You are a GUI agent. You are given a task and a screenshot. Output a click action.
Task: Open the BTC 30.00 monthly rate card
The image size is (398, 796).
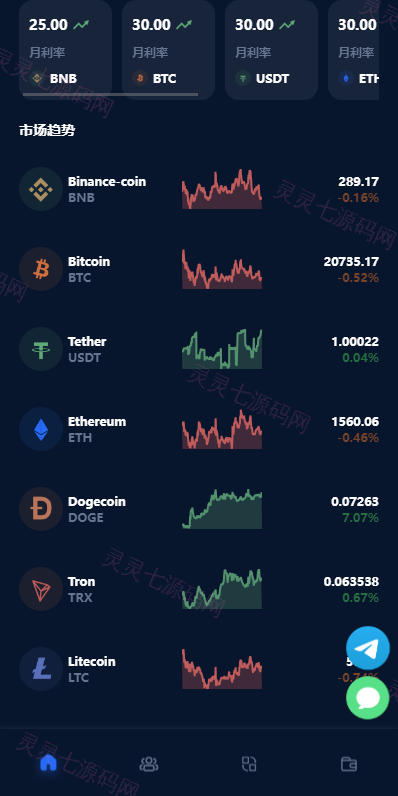(169, 50)
